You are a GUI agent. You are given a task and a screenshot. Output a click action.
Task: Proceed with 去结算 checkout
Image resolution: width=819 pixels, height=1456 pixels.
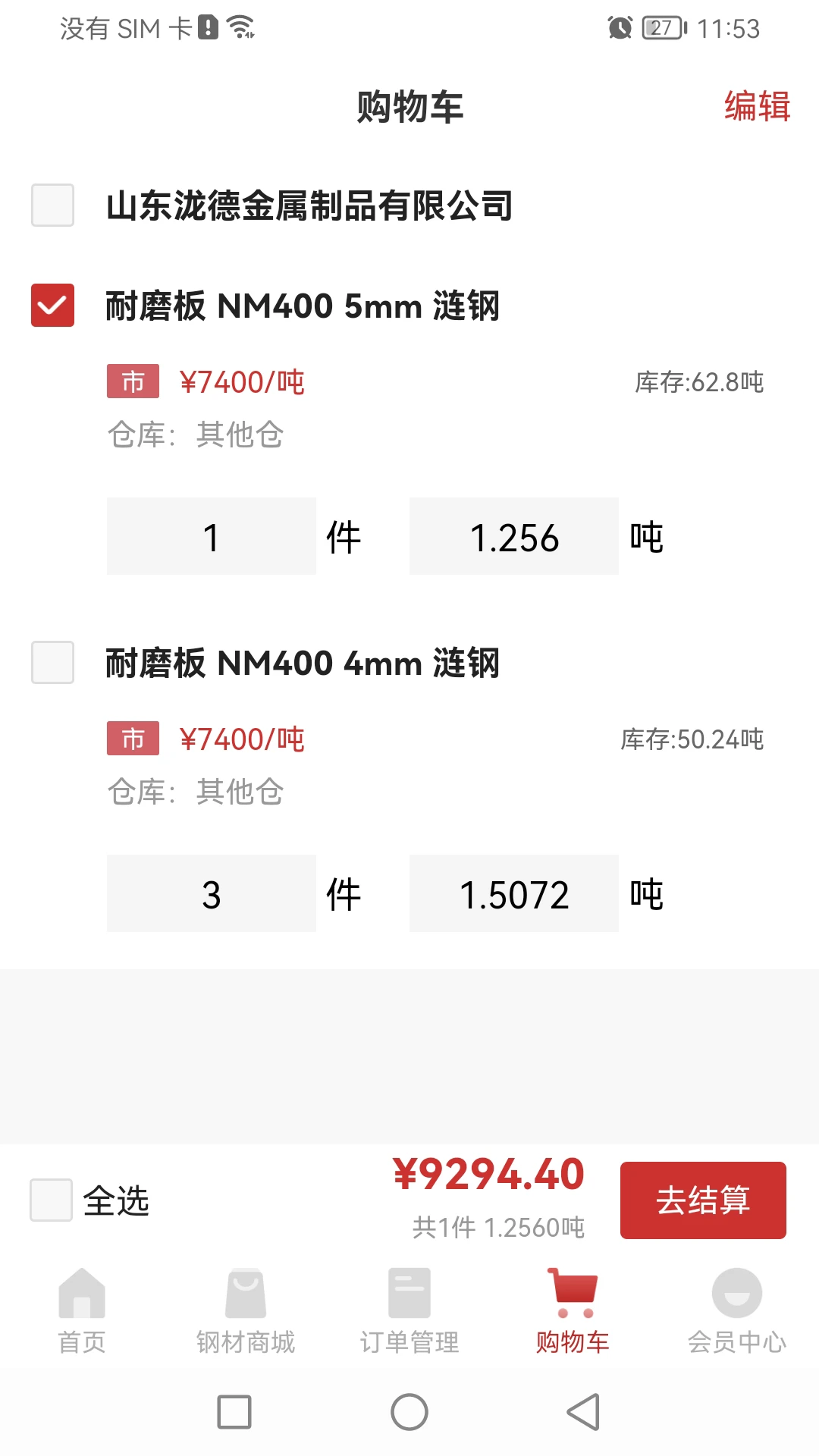[x=702, y=1200]
